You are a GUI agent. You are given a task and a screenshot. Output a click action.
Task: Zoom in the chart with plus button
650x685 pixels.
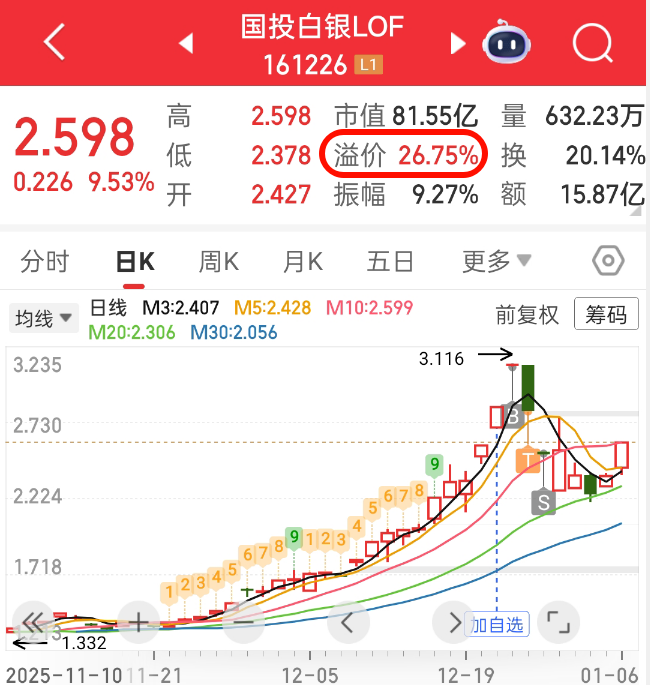click(x=138, y=622)
